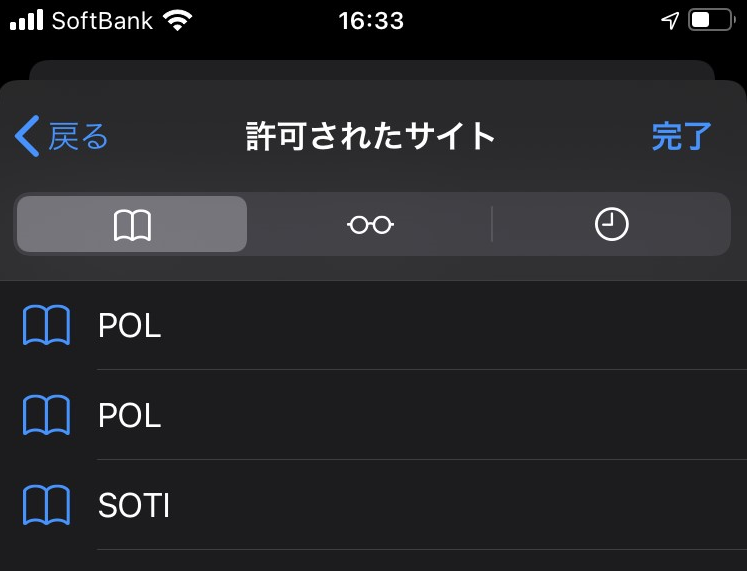The image size is (747, 571).
Task: Switch to the history clock tab
Action: (x=611, y=225)
